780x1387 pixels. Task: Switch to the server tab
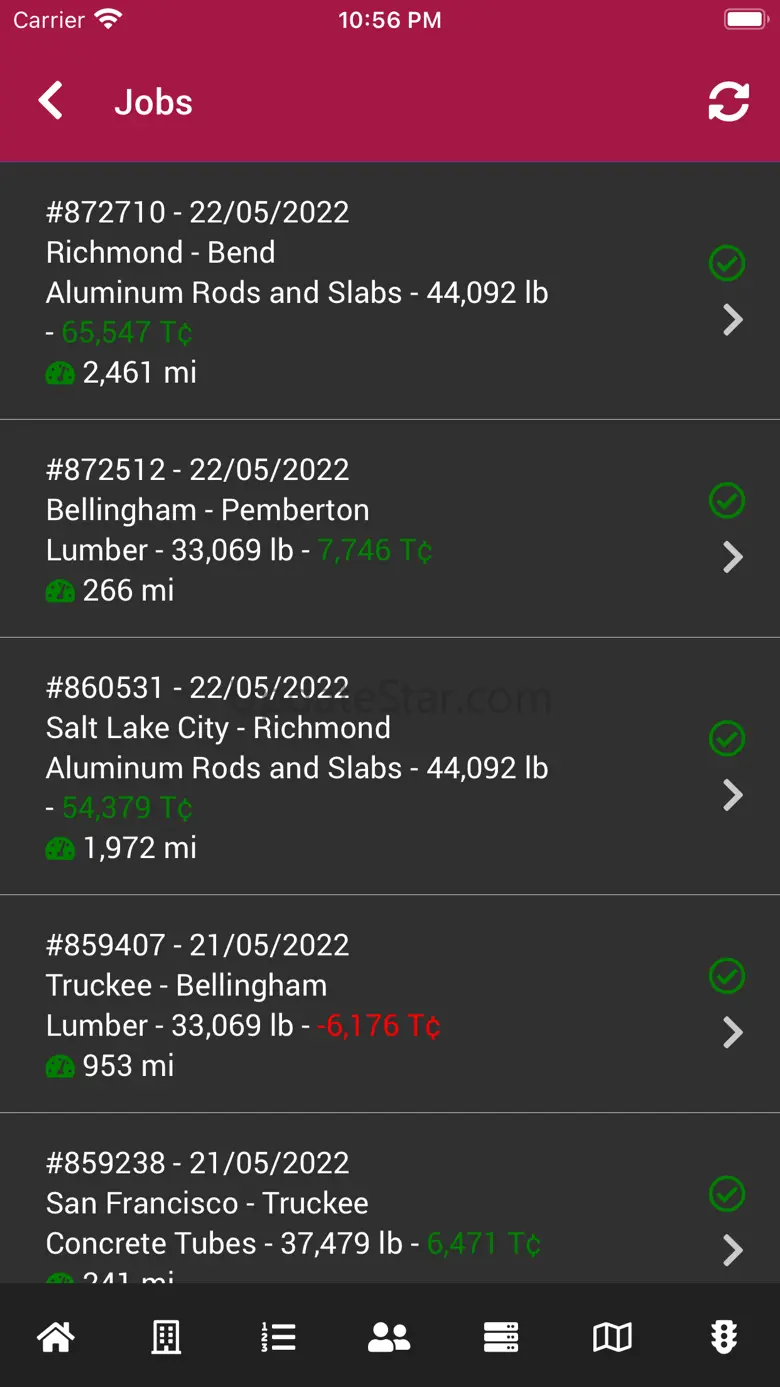[x=500, y=1336]
